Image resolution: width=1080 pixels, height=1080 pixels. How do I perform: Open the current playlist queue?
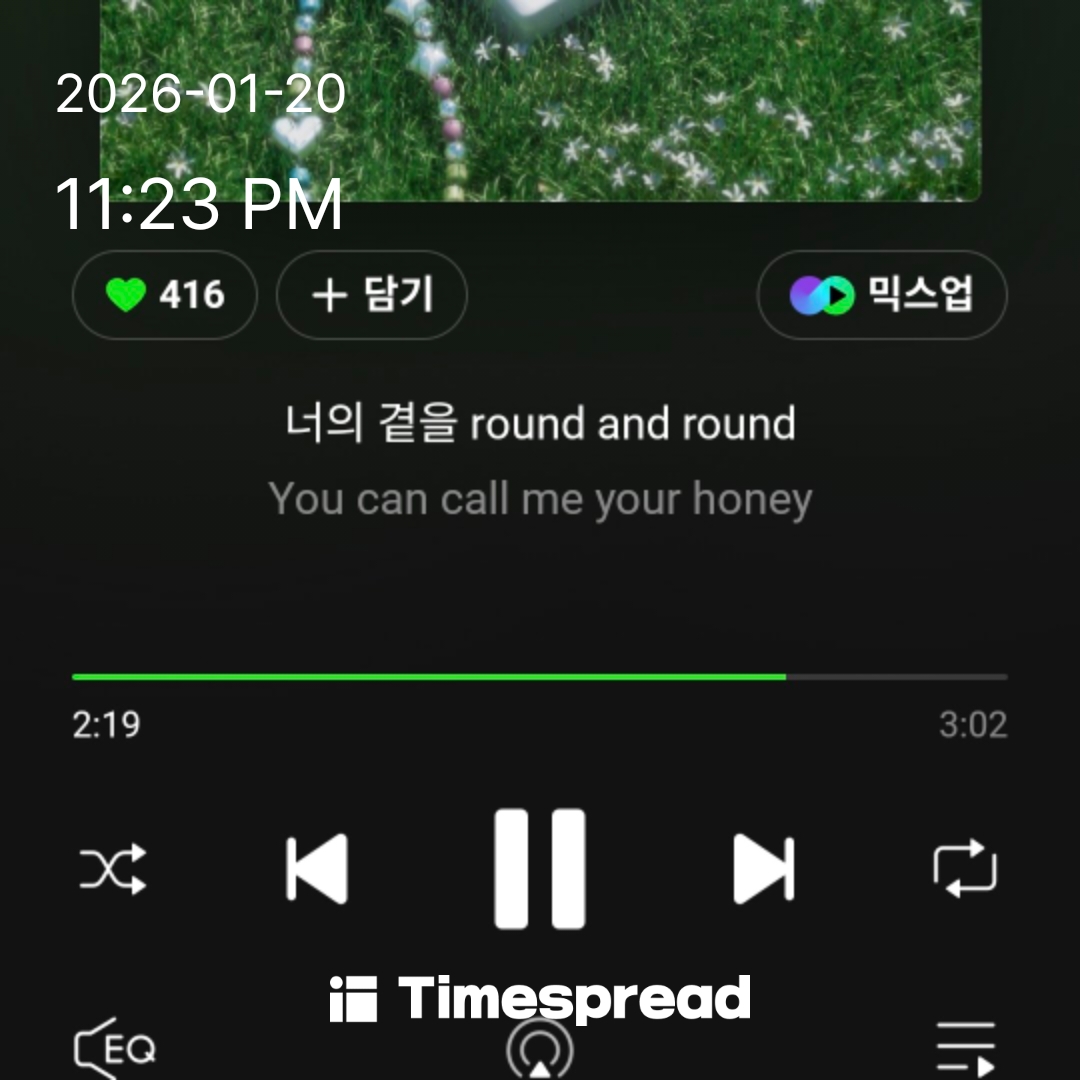click(x=966, y=1050)
